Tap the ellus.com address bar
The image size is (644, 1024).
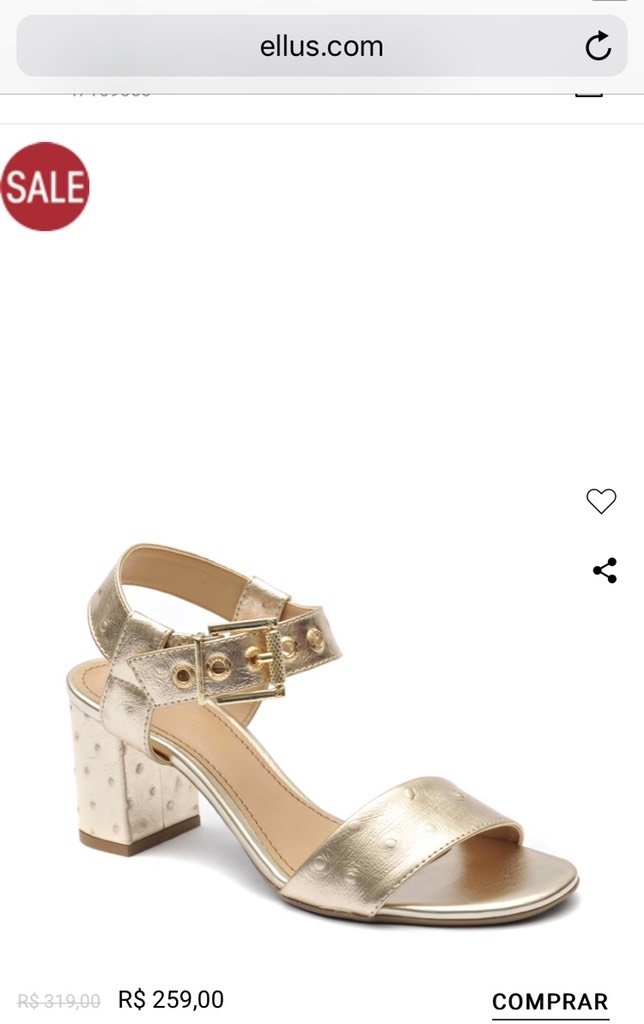(x=321, y=46)
